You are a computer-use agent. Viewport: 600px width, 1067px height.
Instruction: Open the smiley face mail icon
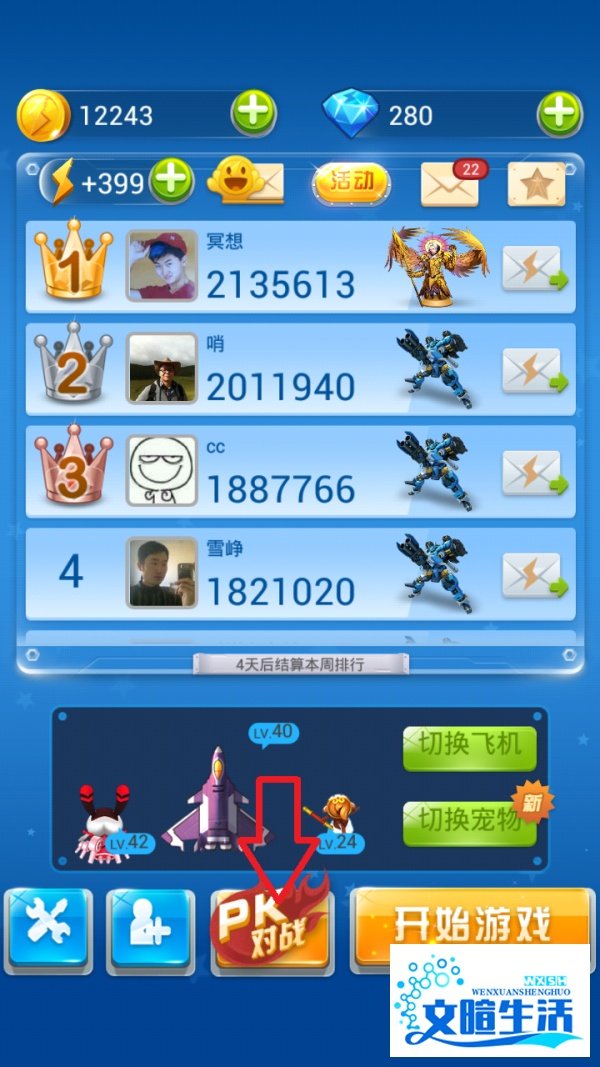point(246,181)
